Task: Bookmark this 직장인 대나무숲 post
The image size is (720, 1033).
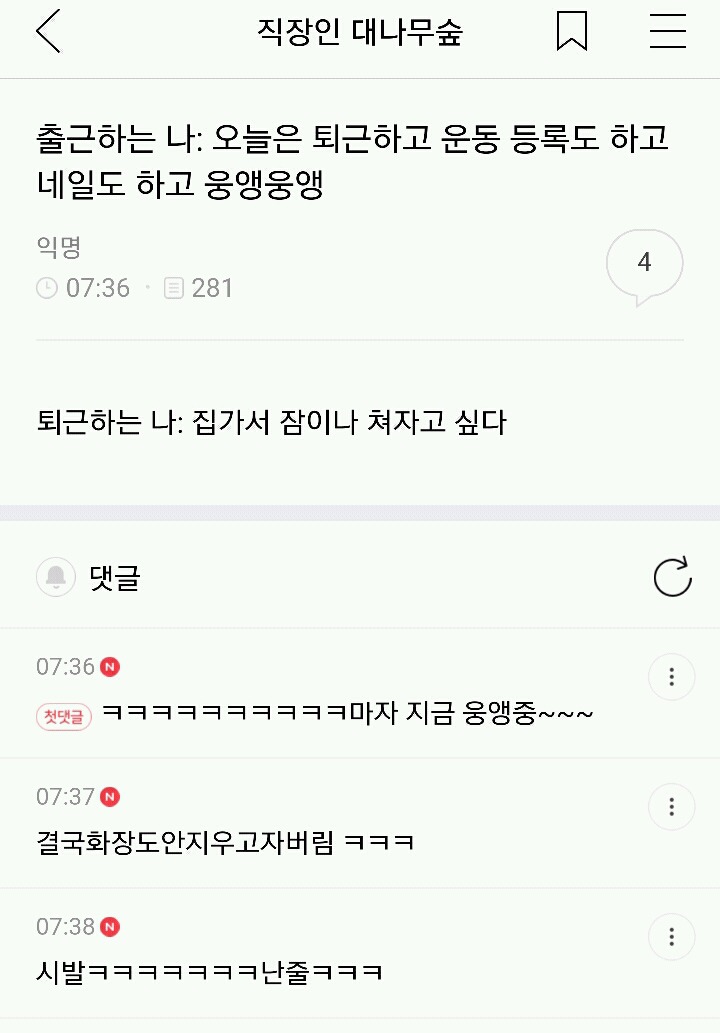Action: 571,32
